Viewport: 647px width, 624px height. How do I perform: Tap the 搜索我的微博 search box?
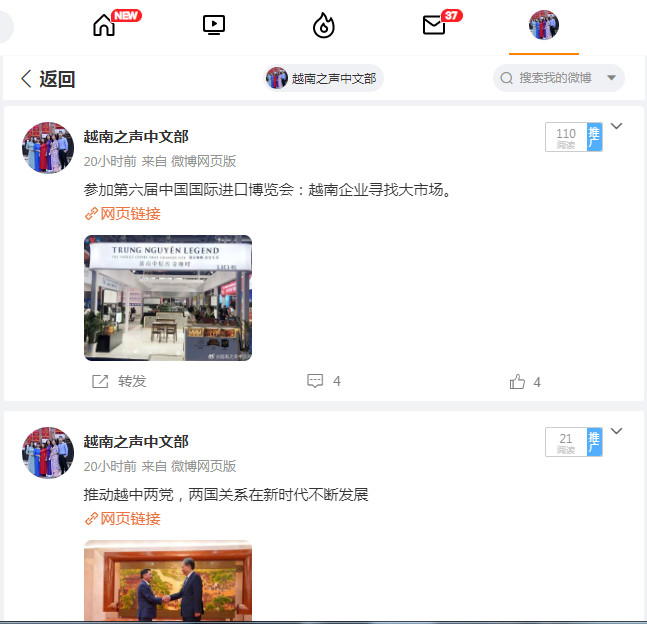[550, 78]
